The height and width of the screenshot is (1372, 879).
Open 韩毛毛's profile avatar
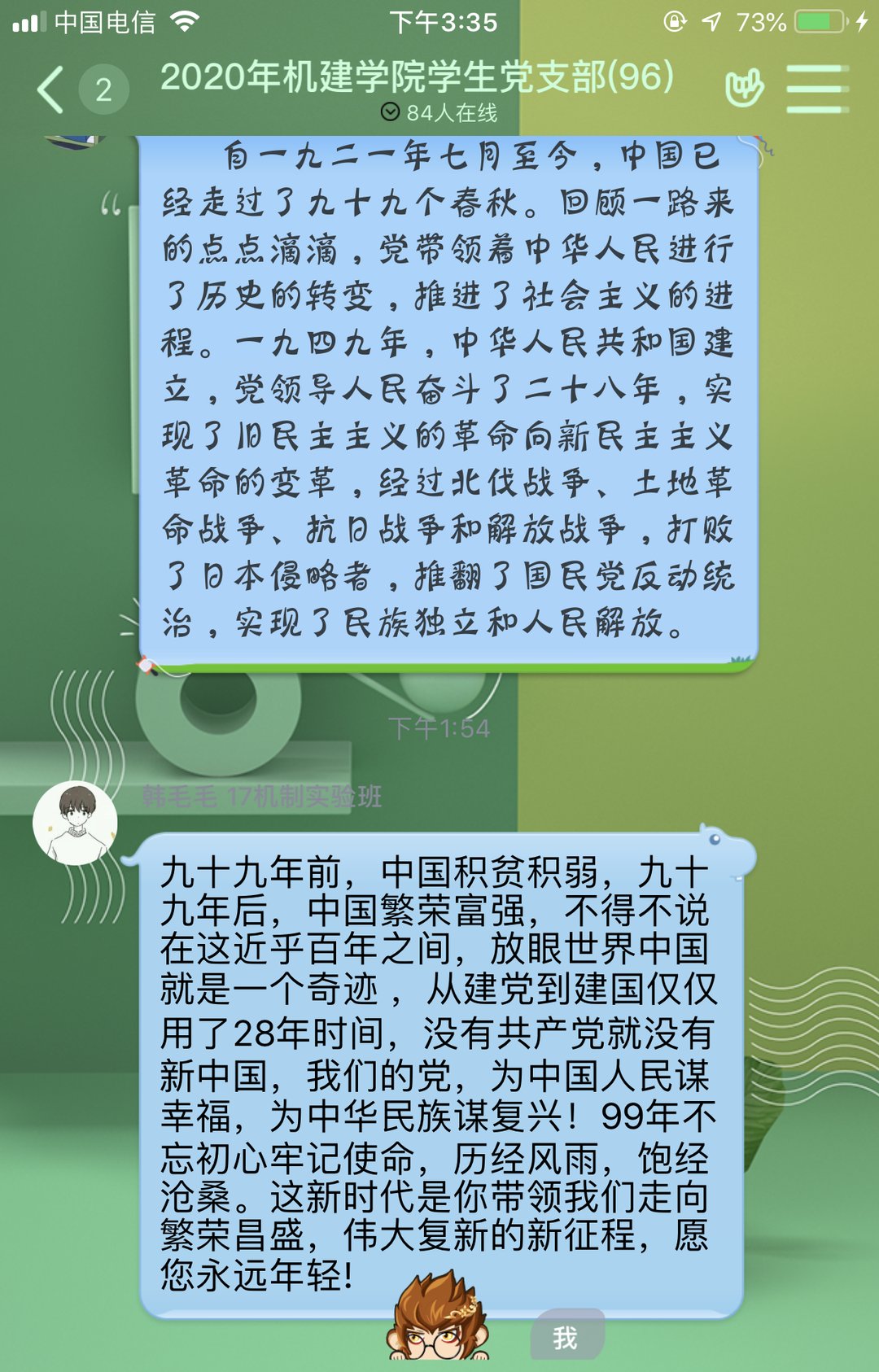click(75, 823)
